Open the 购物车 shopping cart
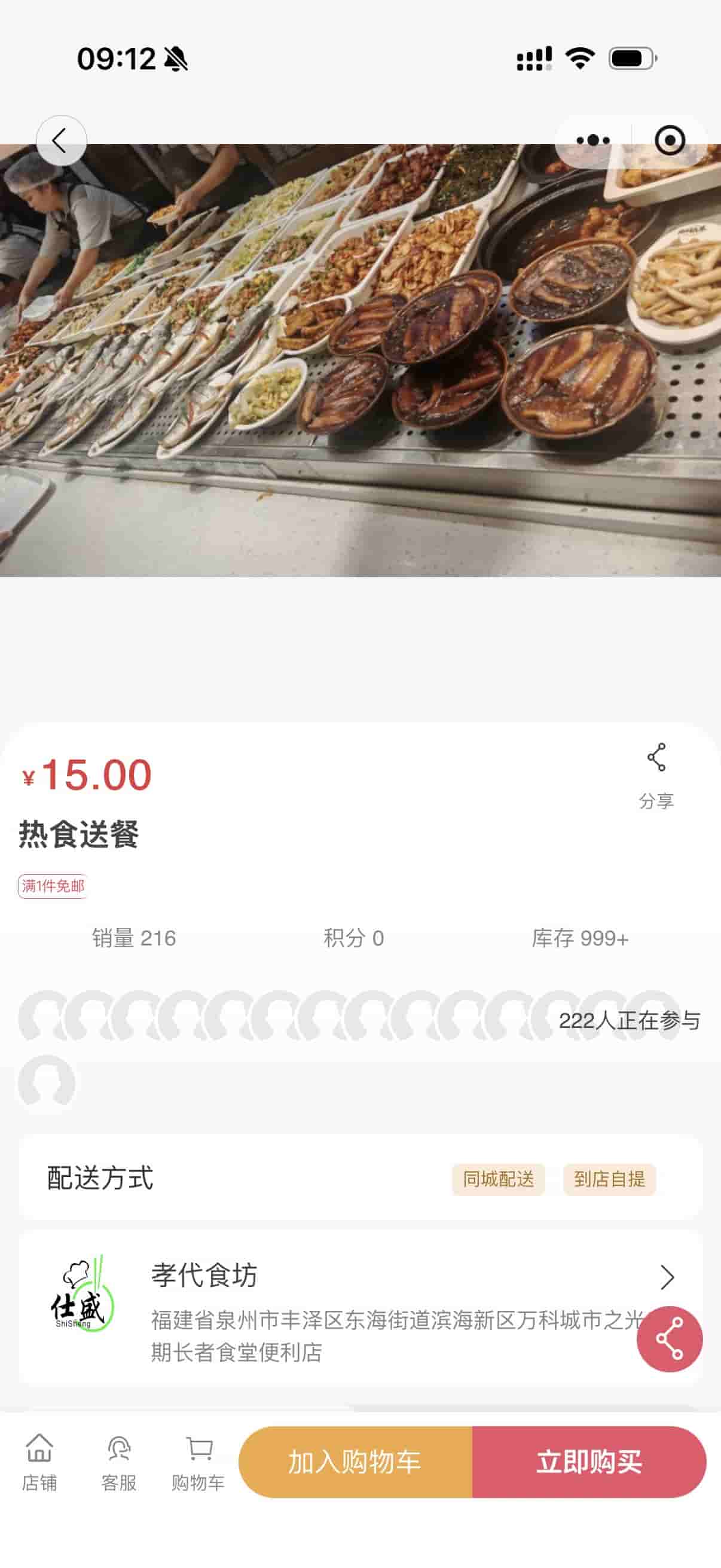This screenshot has width=721, height=1568. (198, 1462)
